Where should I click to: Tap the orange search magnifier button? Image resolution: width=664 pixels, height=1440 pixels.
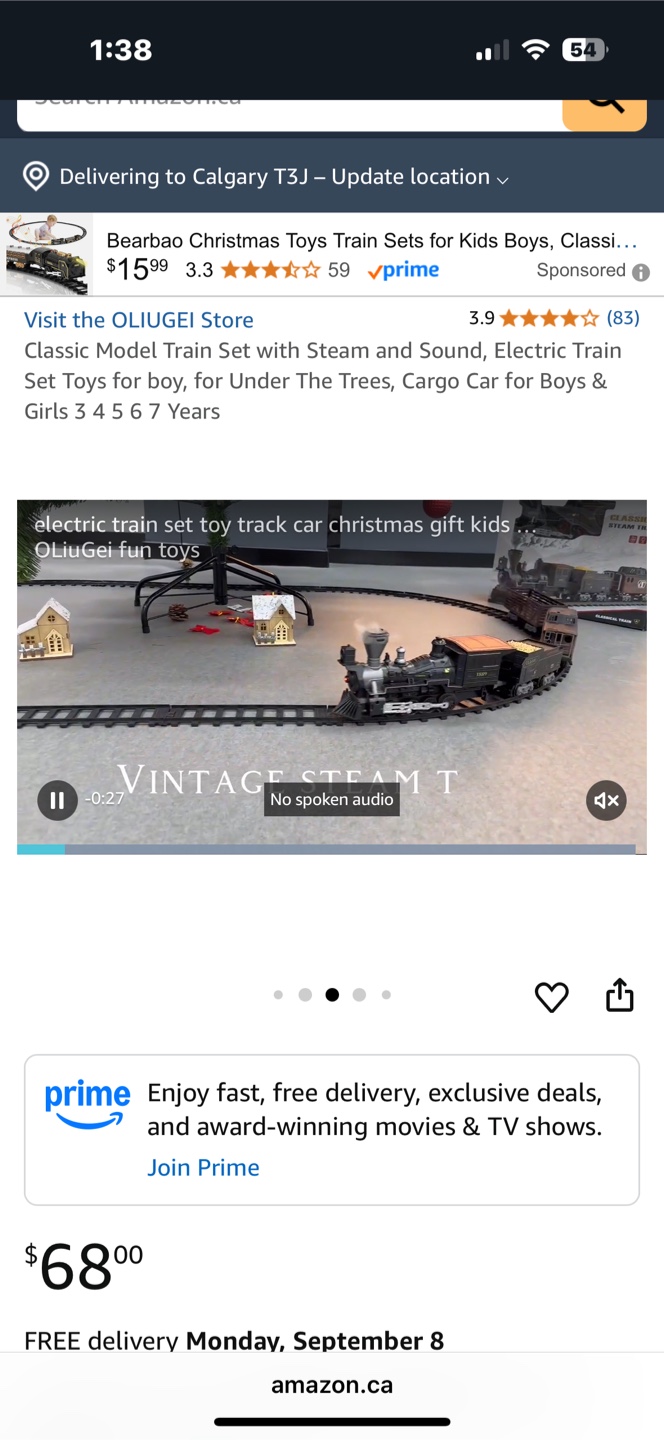(x=604, y=112)
